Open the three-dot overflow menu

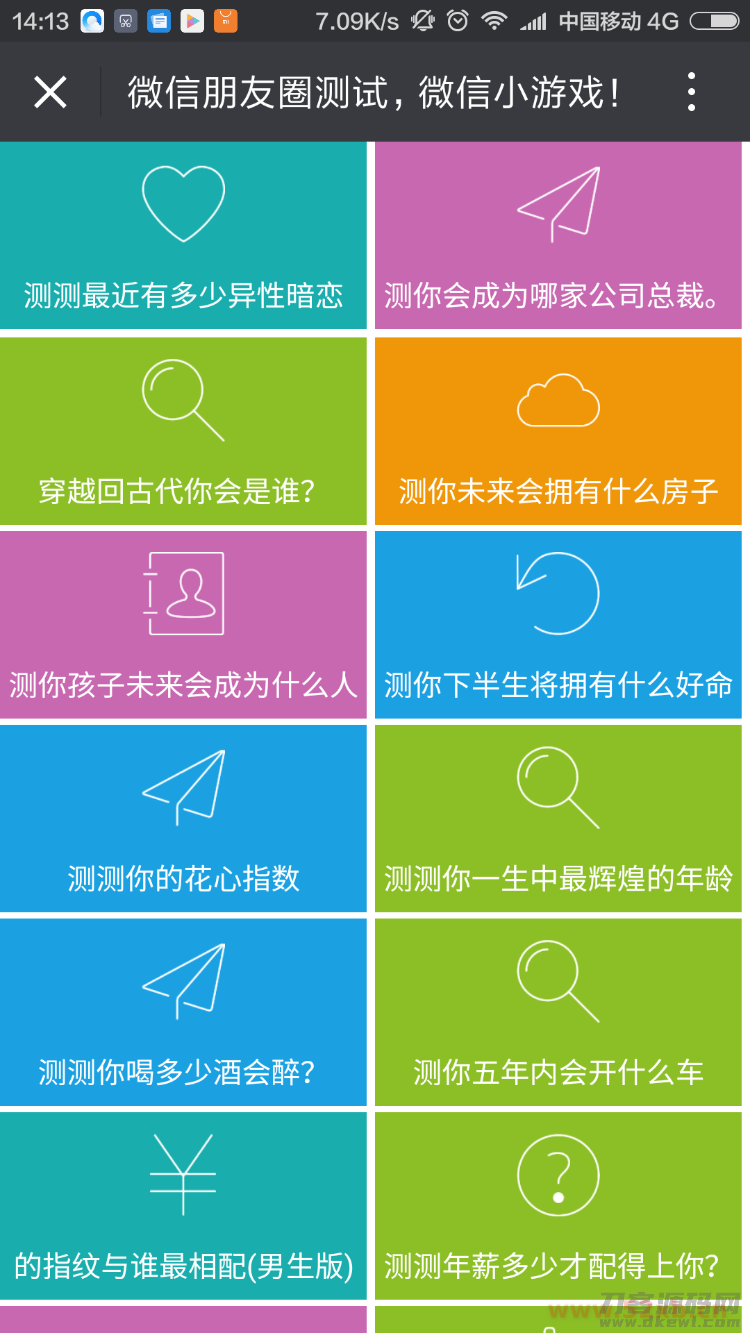(x=691, y=93)
